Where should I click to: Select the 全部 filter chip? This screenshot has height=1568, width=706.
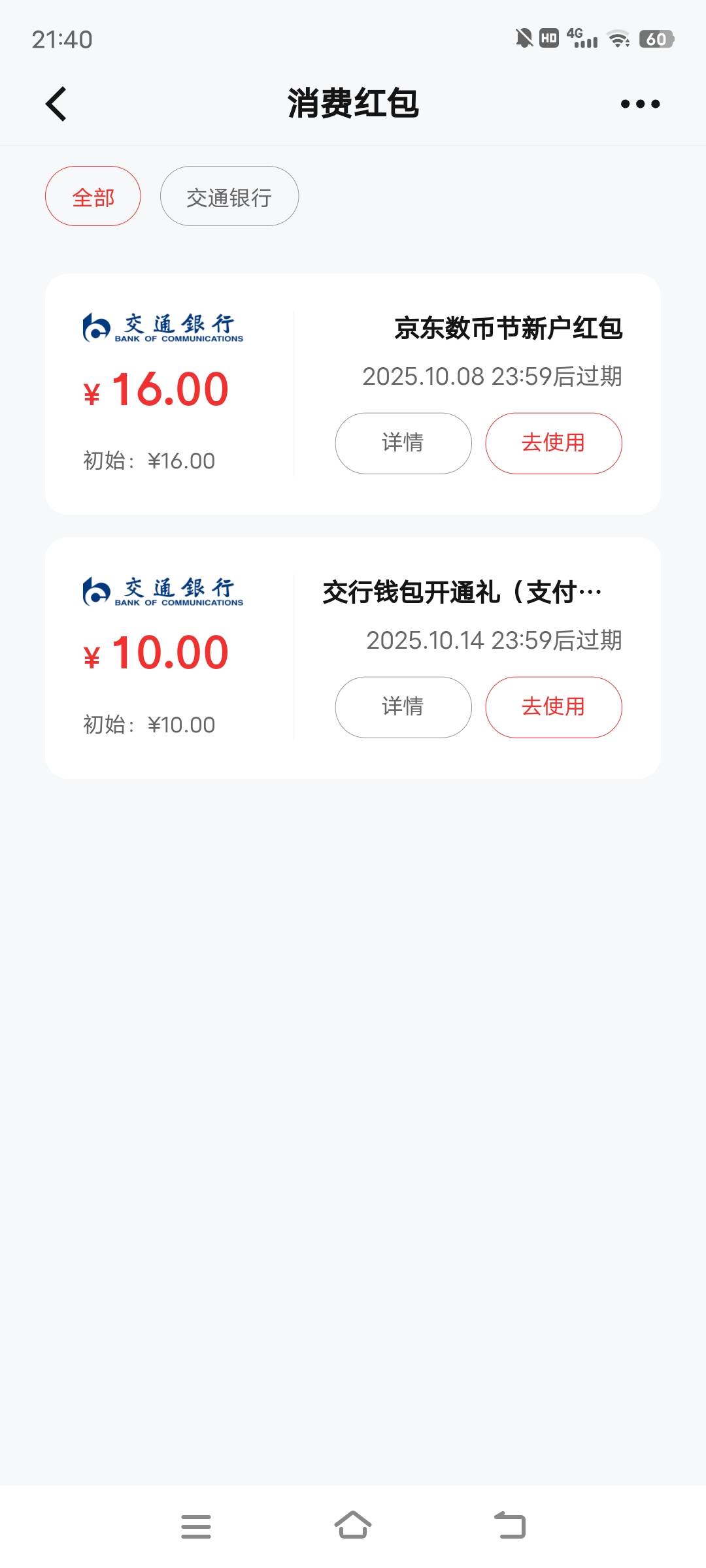pyautogui.click(x=93, y=196)
